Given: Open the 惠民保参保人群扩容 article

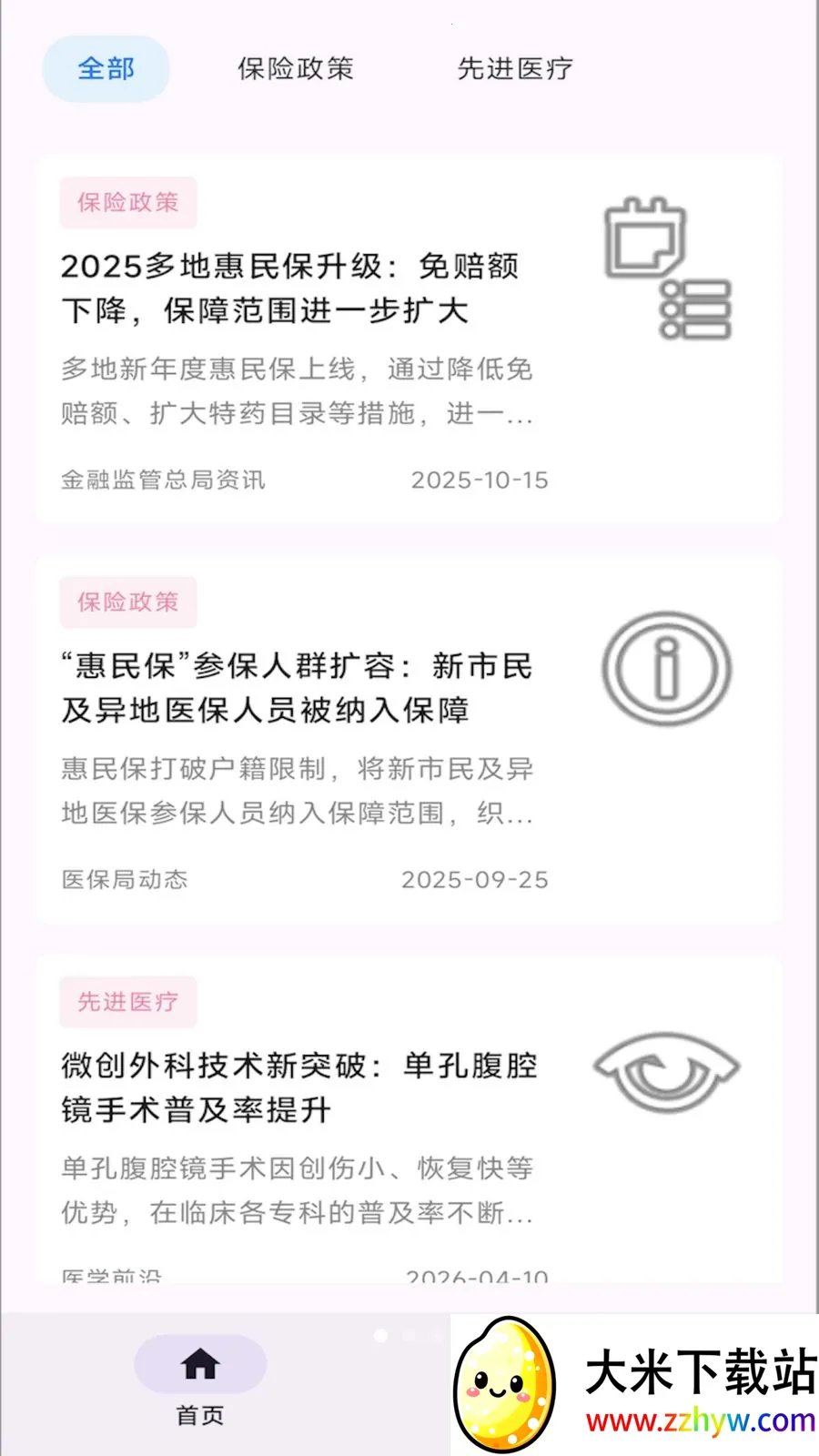Looking at the screenshot, I should coord(409,740).
